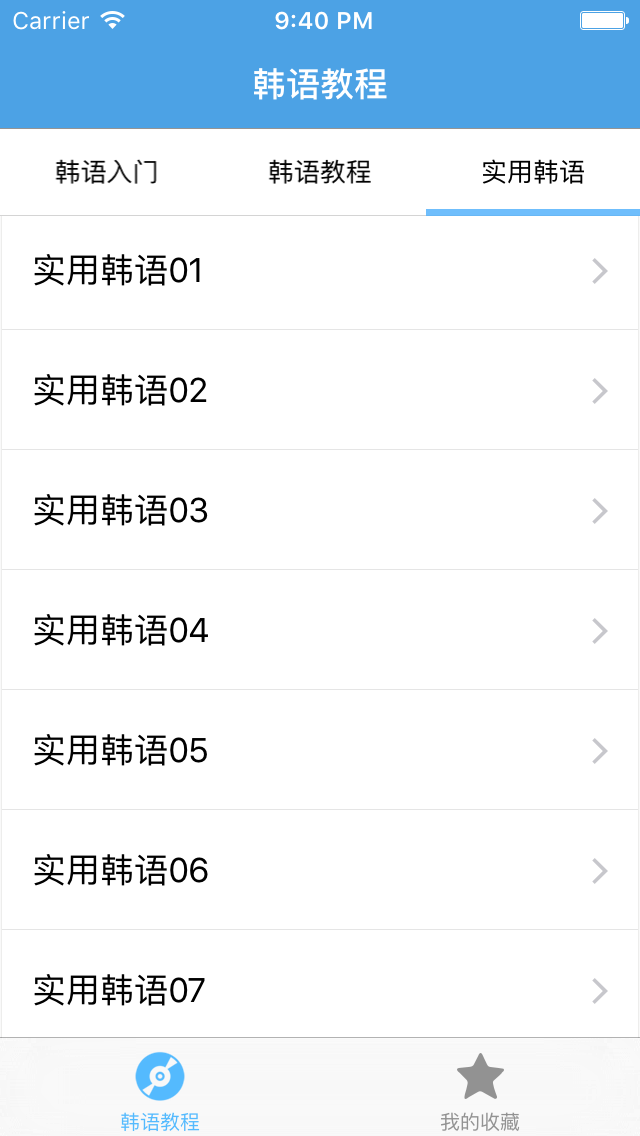Open lesson 实用韩语01
The width and height of the screenshot is (640, 1136).
(x=320, y=271)
